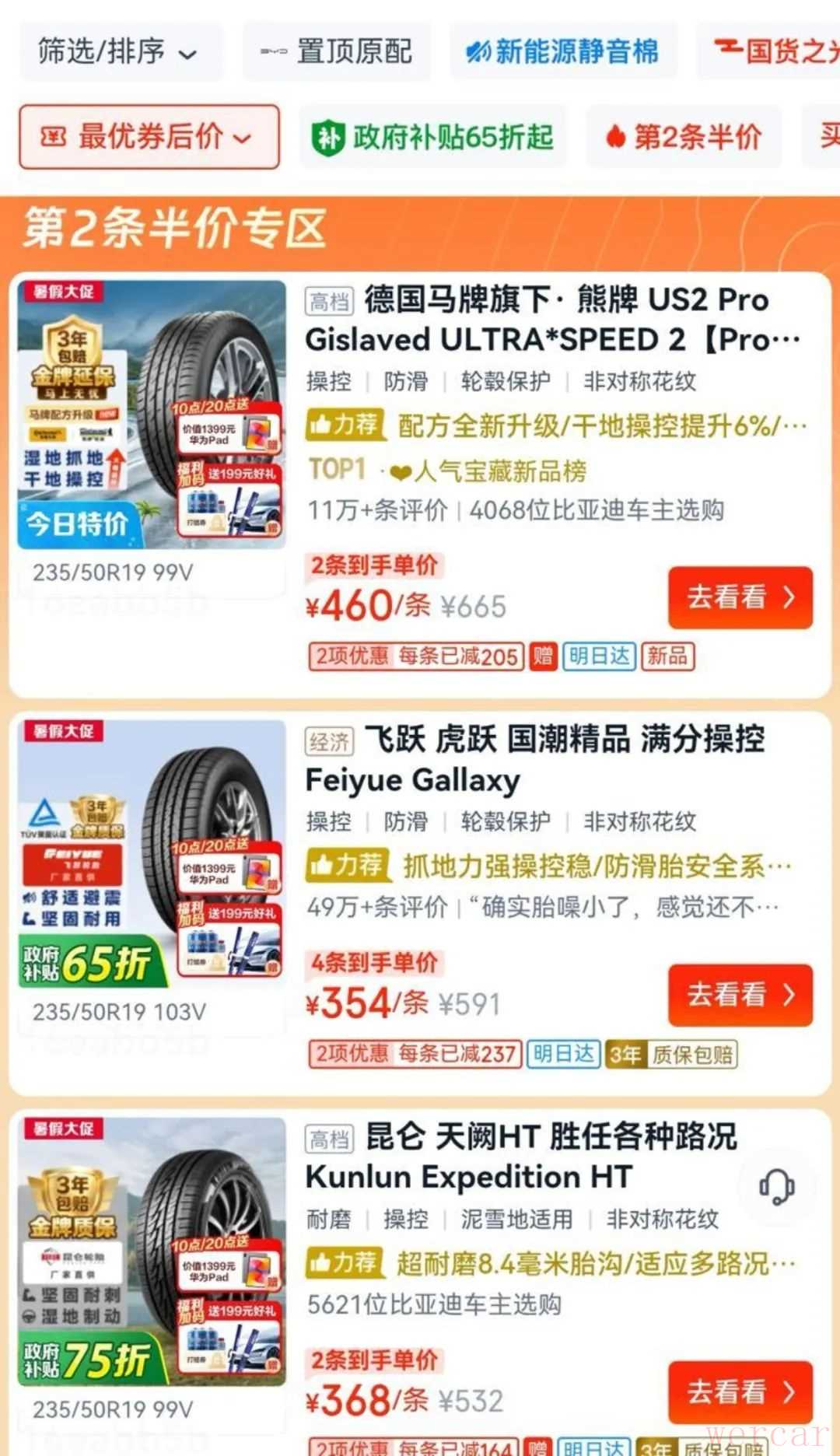Tap 去看看 for the Kunlun Expedition HT tire
The image size is (840, 1456).
740,1391
